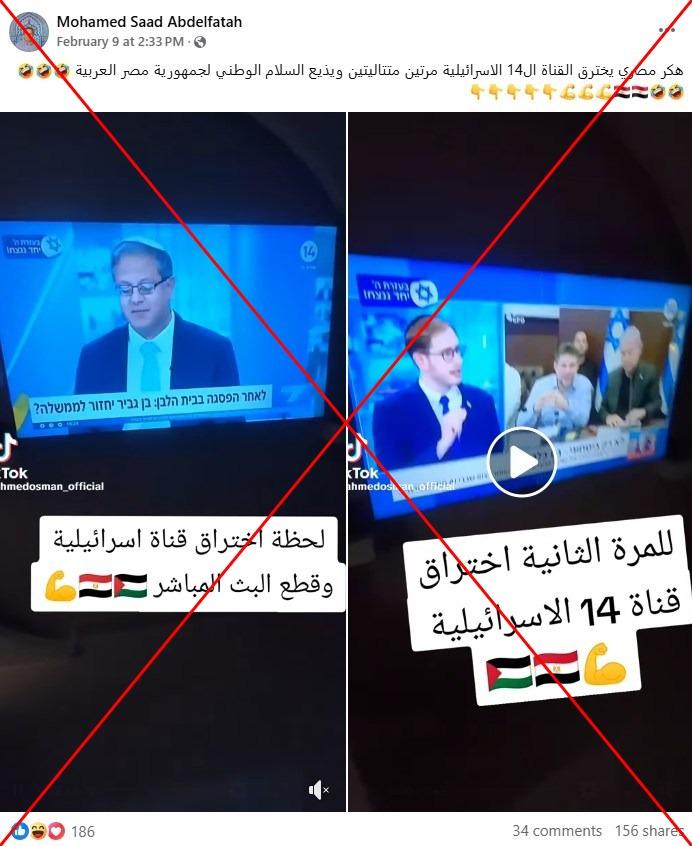Open the February 9 post timestamp
The image size is (692, 846).
[x=120, y=41]
